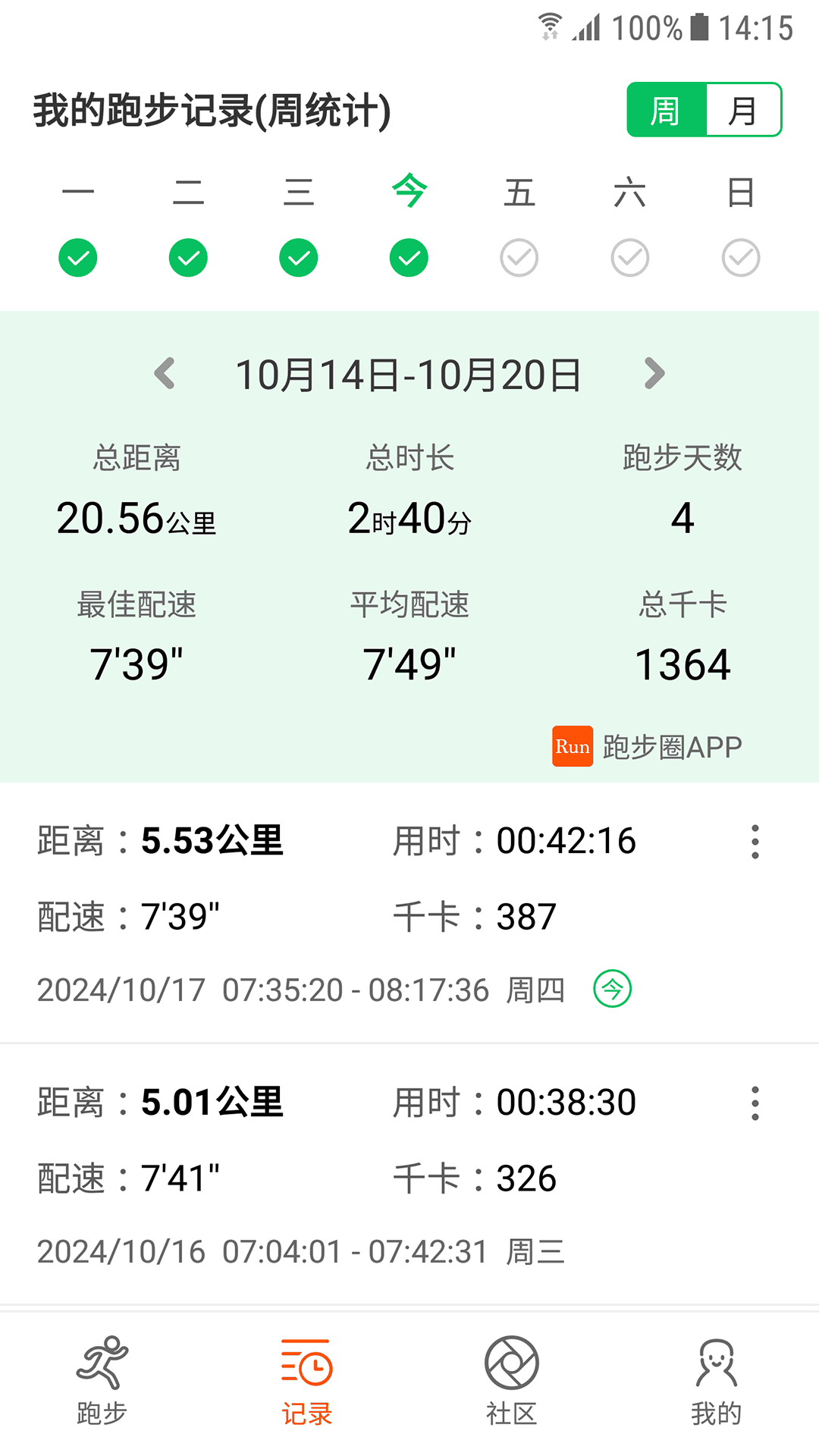Tap the Wi-Fi icon in the status bar

tap(551, 25)
